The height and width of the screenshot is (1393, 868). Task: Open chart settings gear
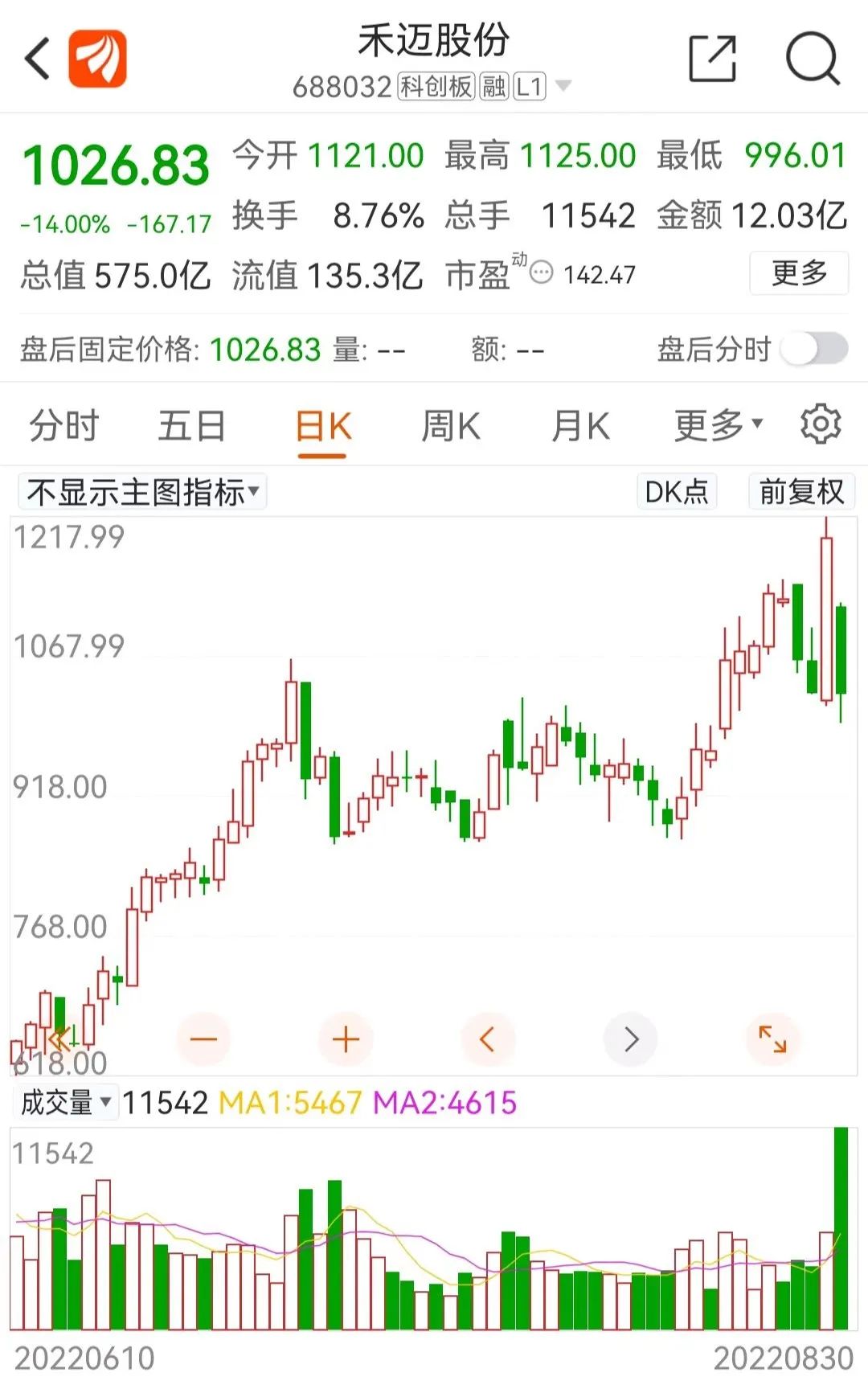tap(821, 424)
